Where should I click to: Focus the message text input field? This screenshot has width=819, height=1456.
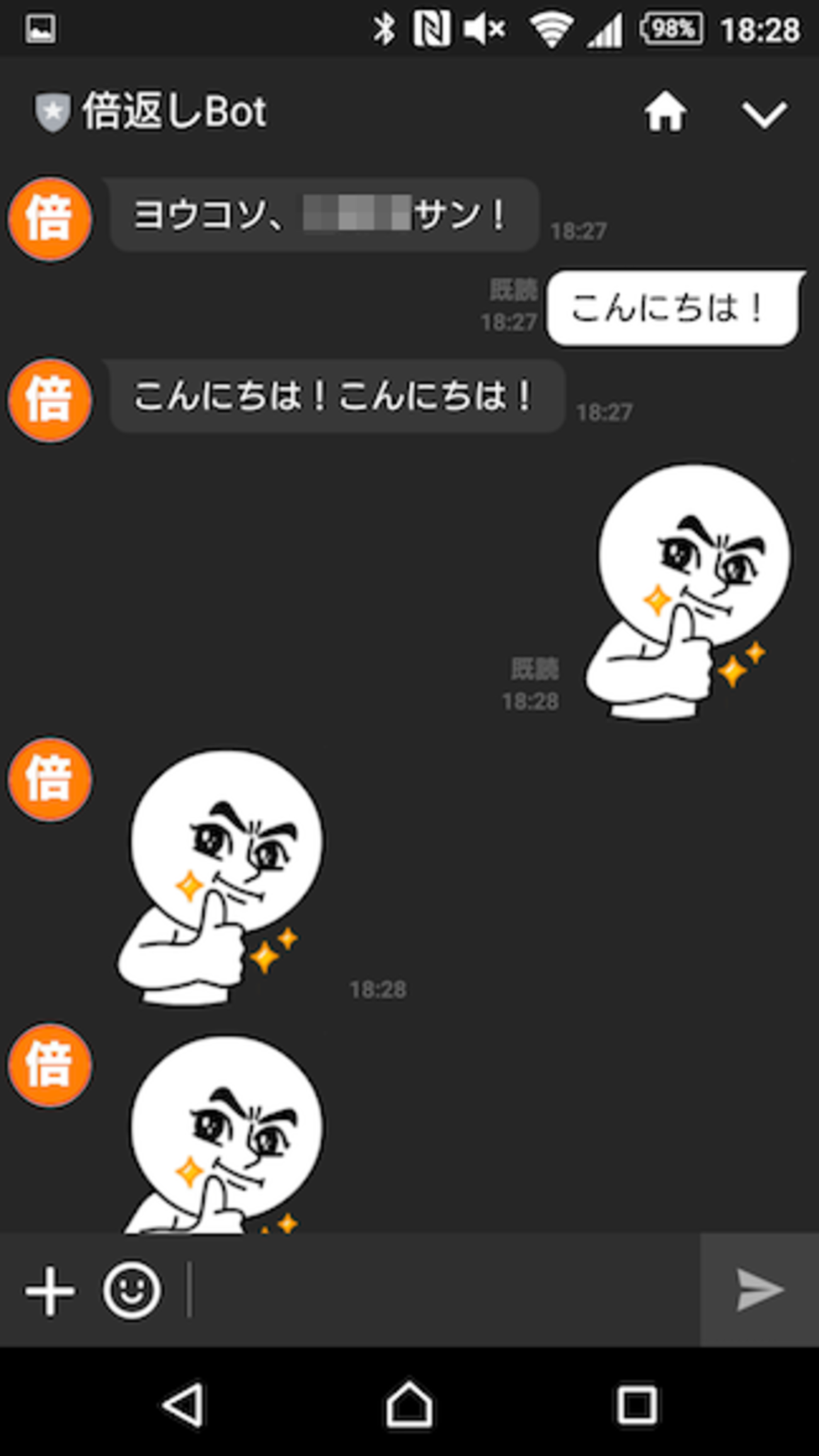pyautogui.click(x=441, y=1291)
